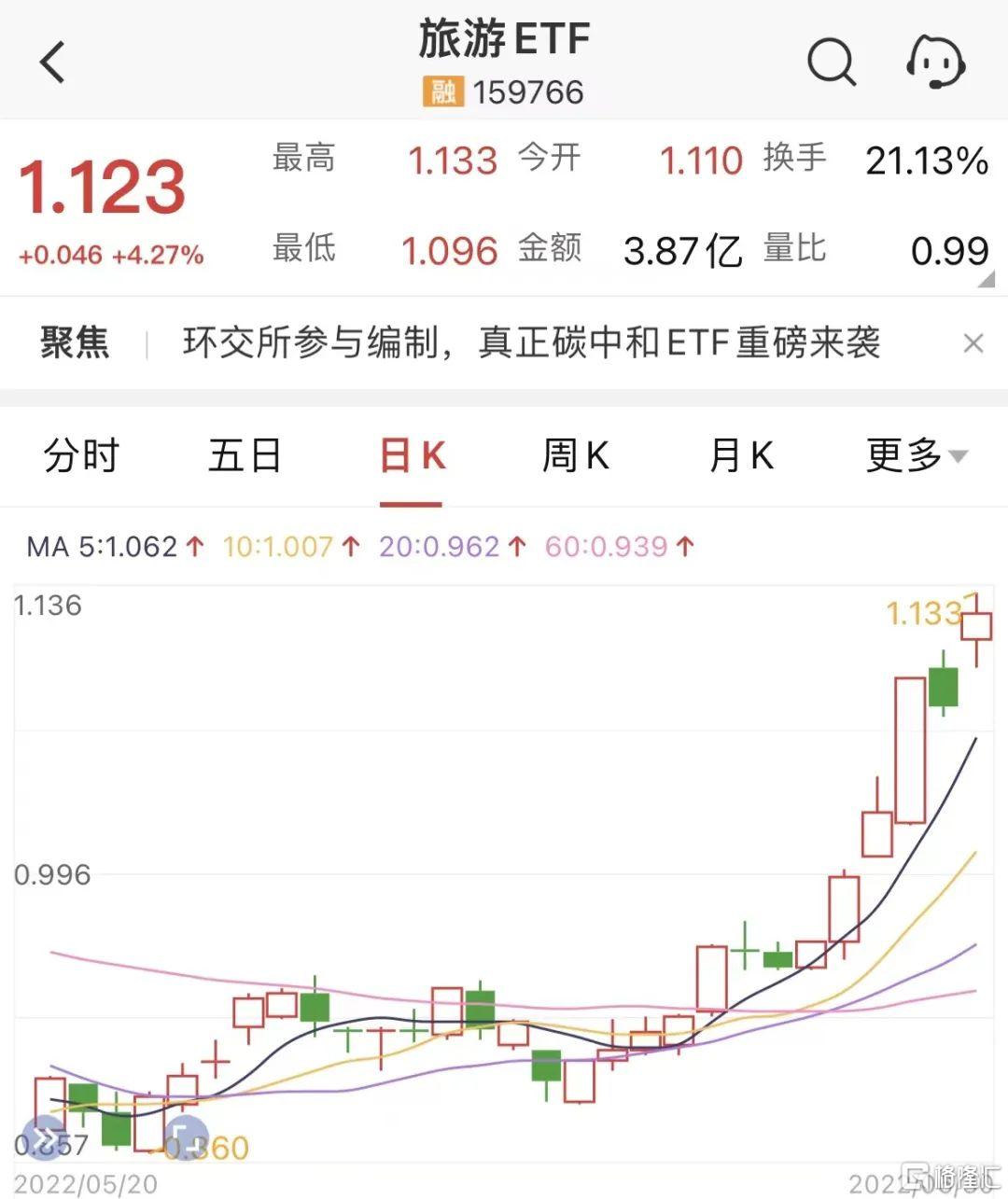Go back using the top-left arrow

pyautogui.click(x=53, y=63)
